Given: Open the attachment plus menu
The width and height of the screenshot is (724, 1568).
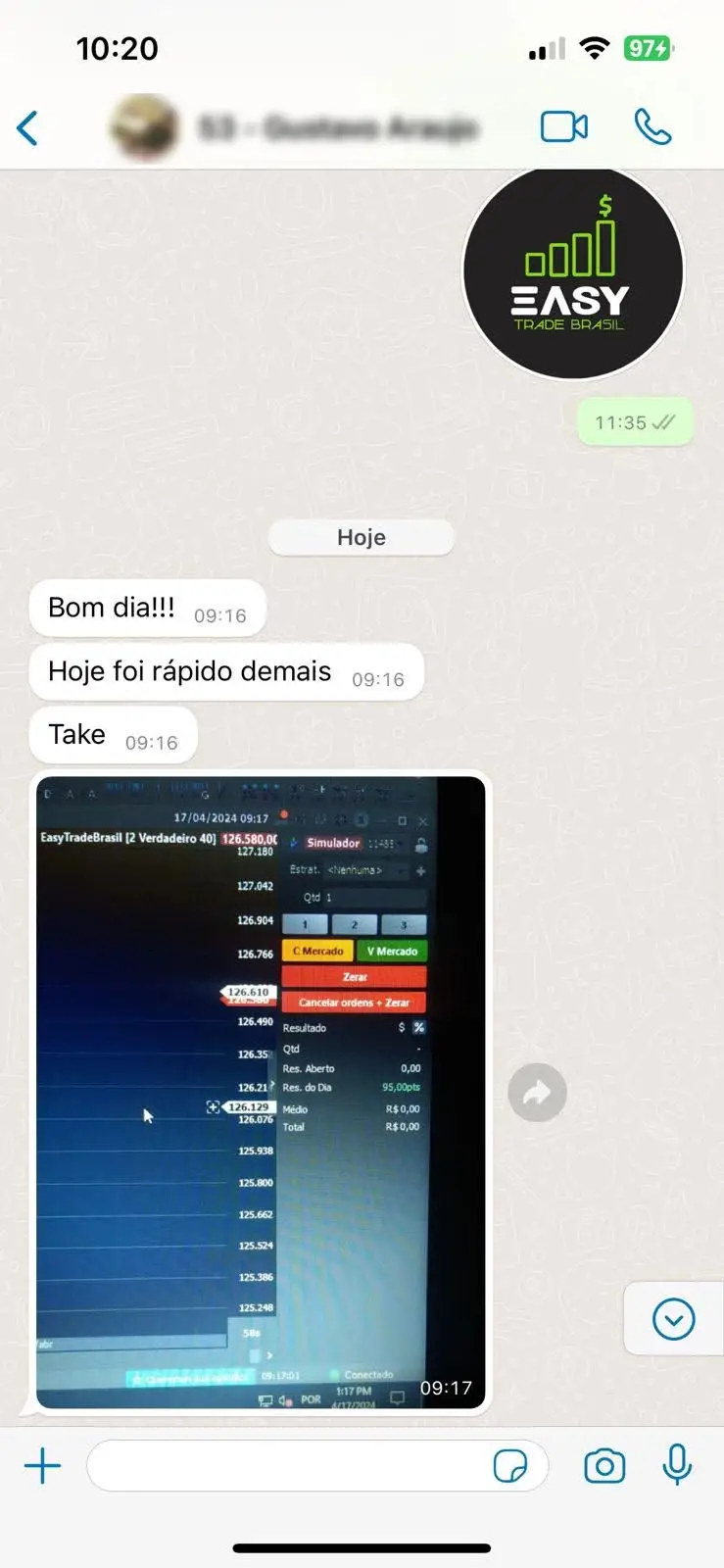Looking at the screenshot, I should 42,1466.
